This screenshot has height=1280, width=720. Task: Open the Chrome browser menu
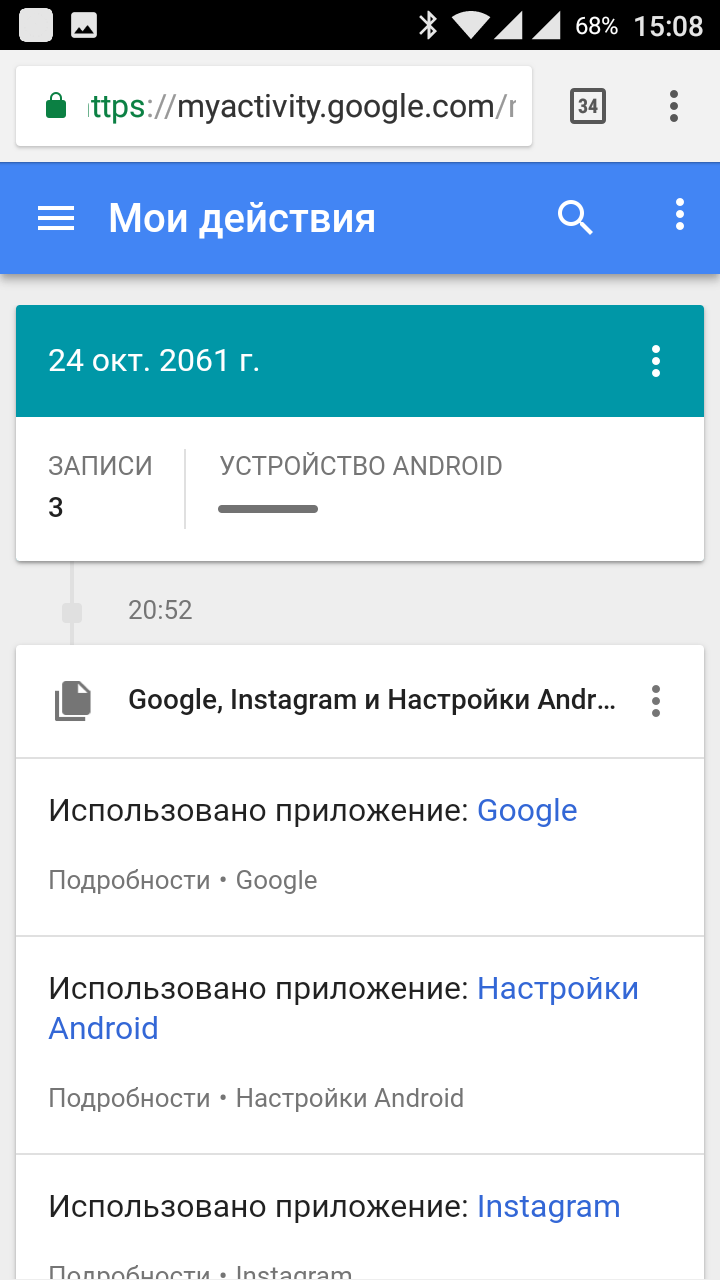click(x=674, y=106)
